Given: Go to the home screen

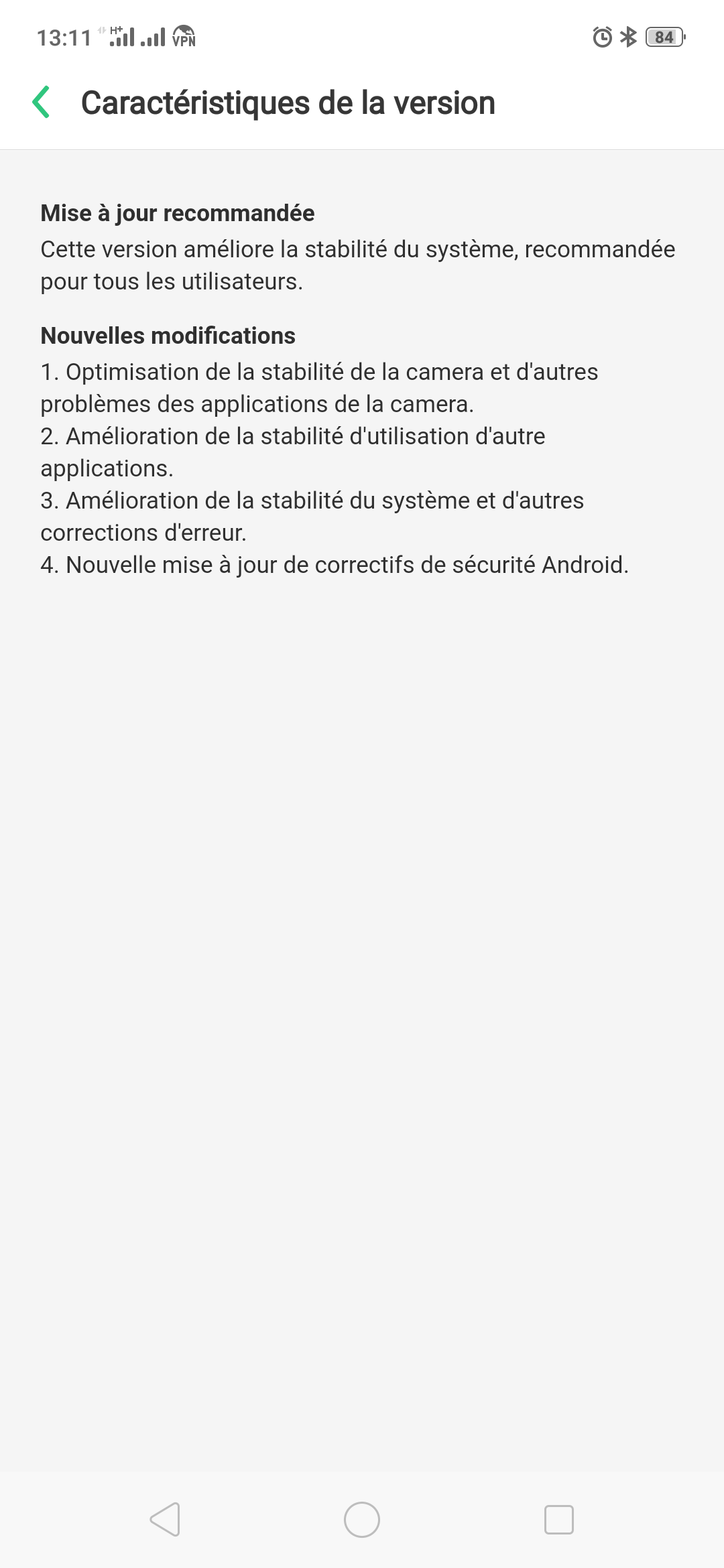Looking at the screenshot, I should click(x=362, y=1519).
